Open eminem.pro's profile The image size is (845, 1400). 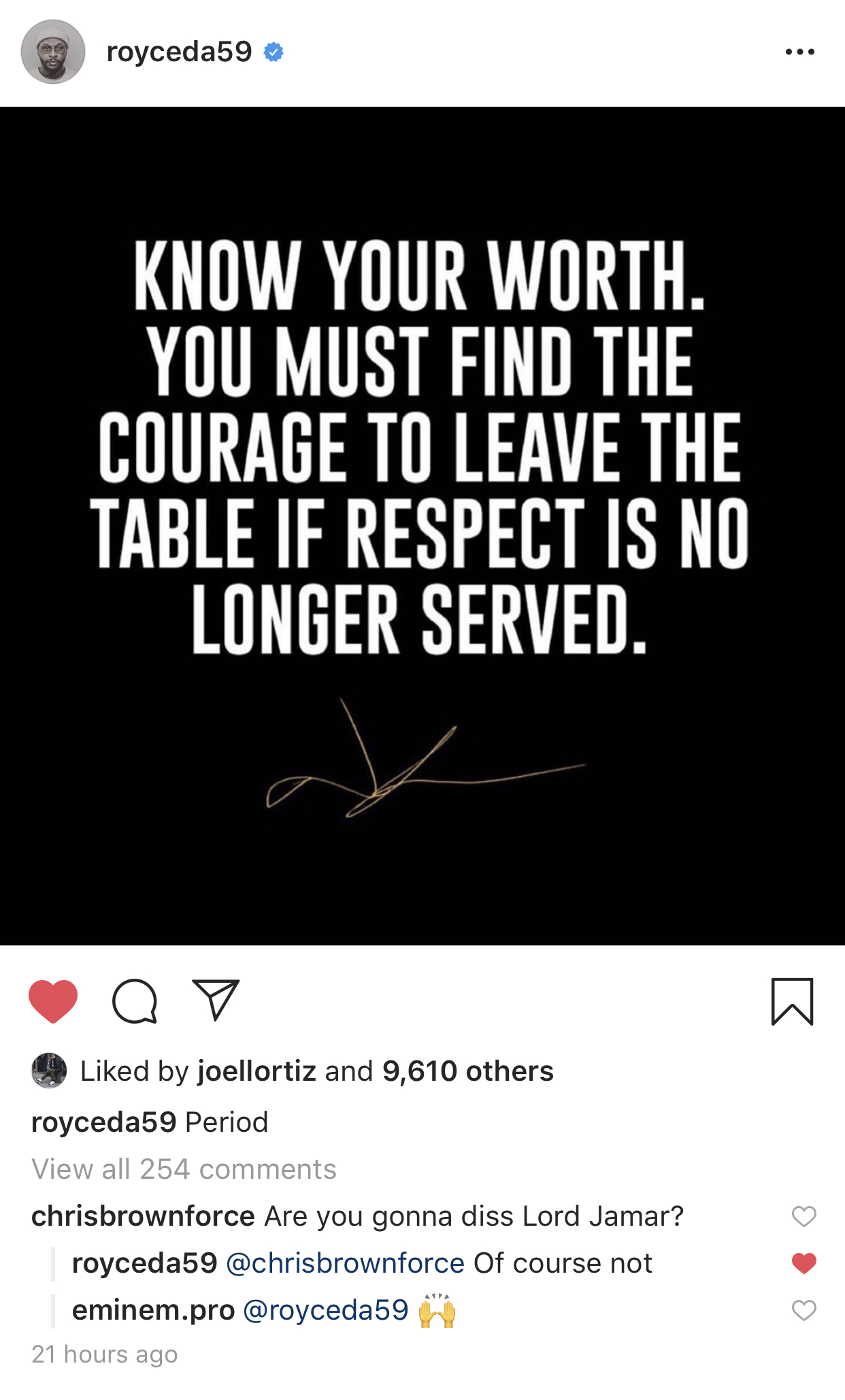click(154, 1310)
